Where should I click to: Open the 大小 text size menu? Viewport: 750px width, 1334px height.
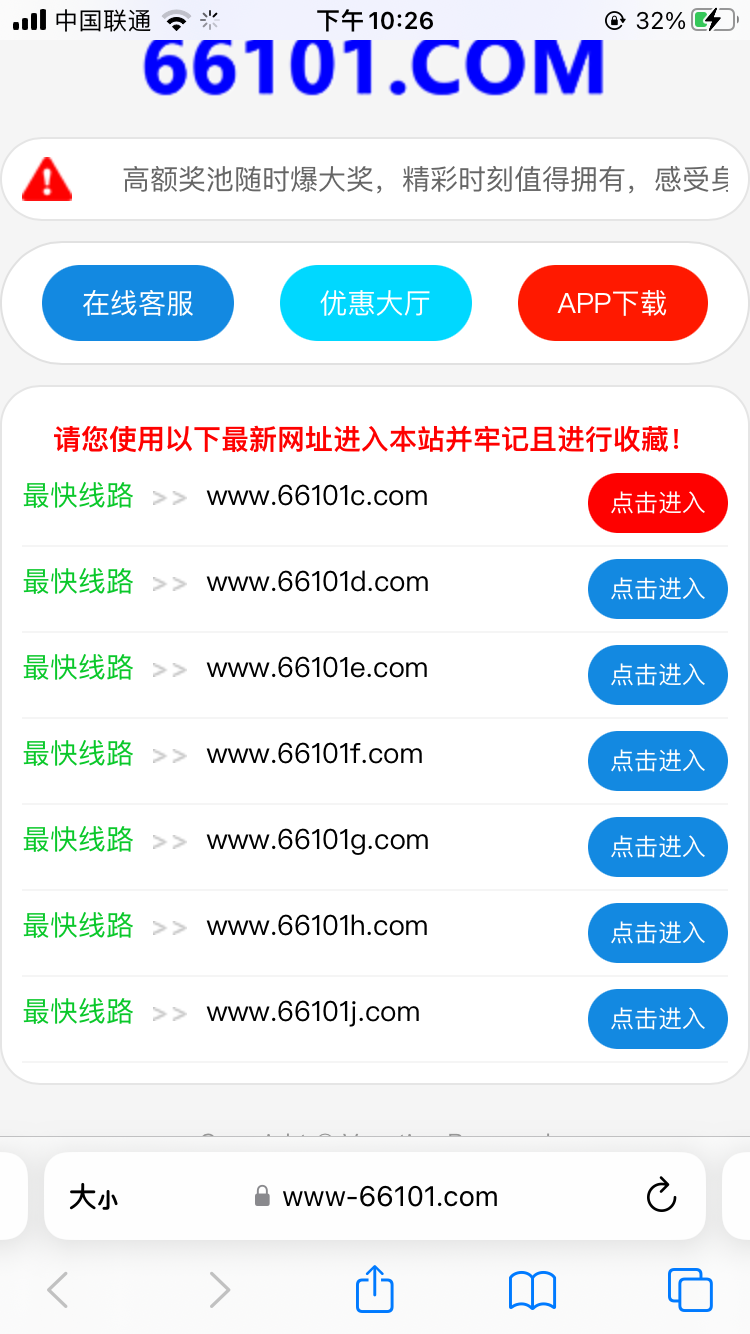[x=93, y=1197]
